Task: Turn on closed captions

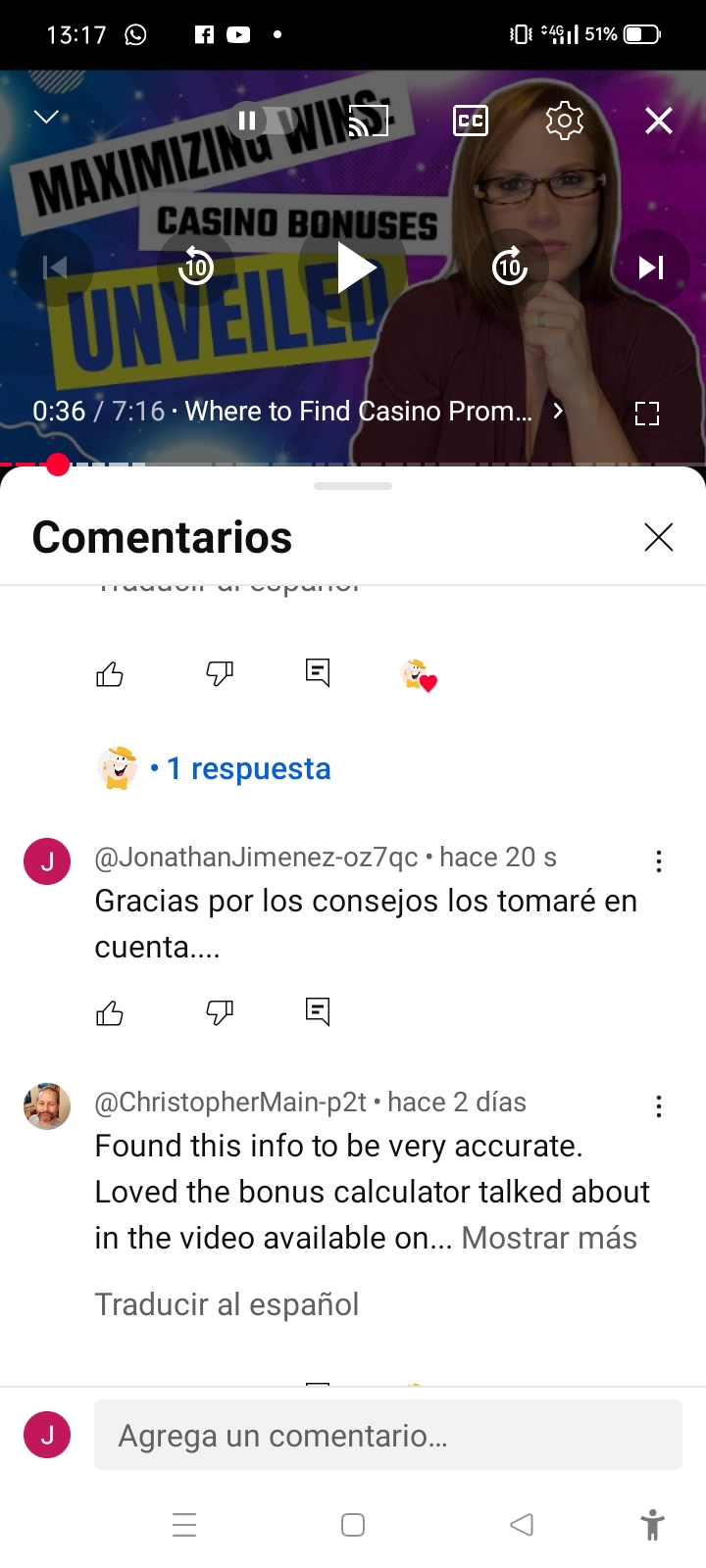Action: tap(471, 121)
